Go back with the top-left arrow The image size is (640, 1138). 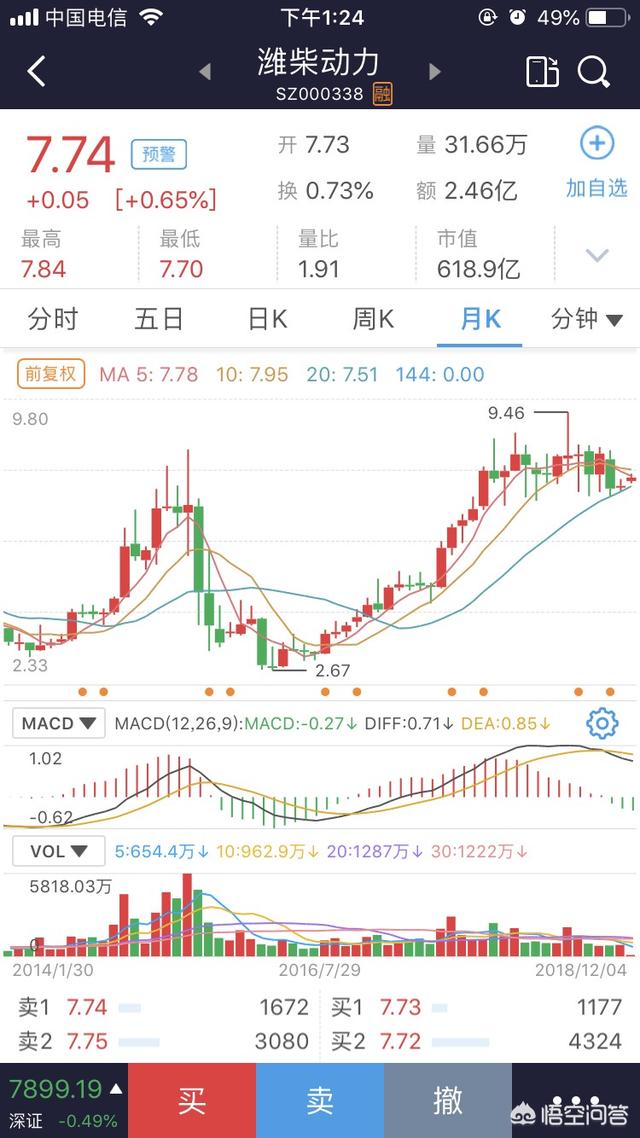click(x=36, y=71)
